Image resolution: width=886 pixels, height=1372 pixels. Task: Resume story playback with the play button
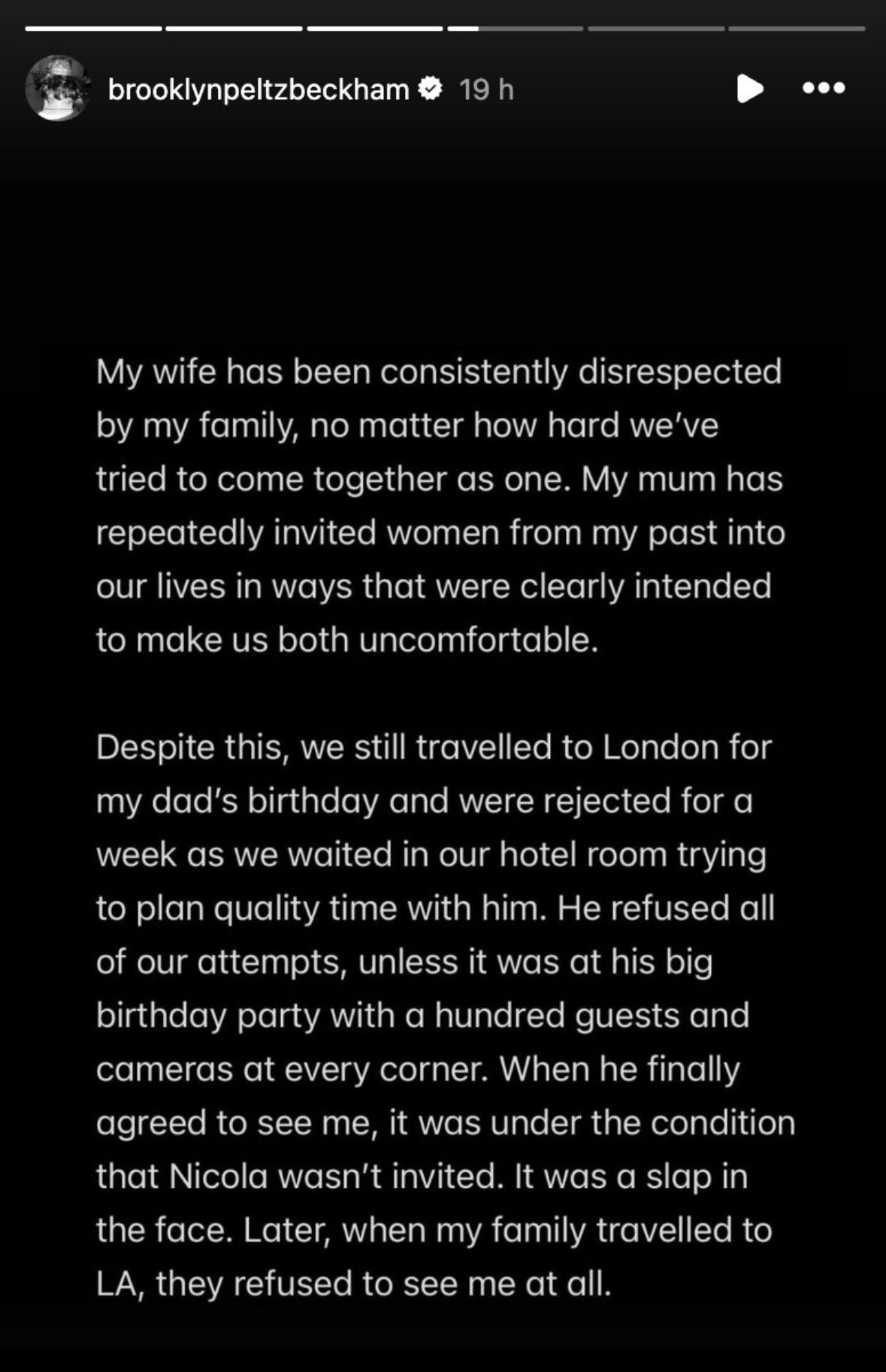pos(749,89)
